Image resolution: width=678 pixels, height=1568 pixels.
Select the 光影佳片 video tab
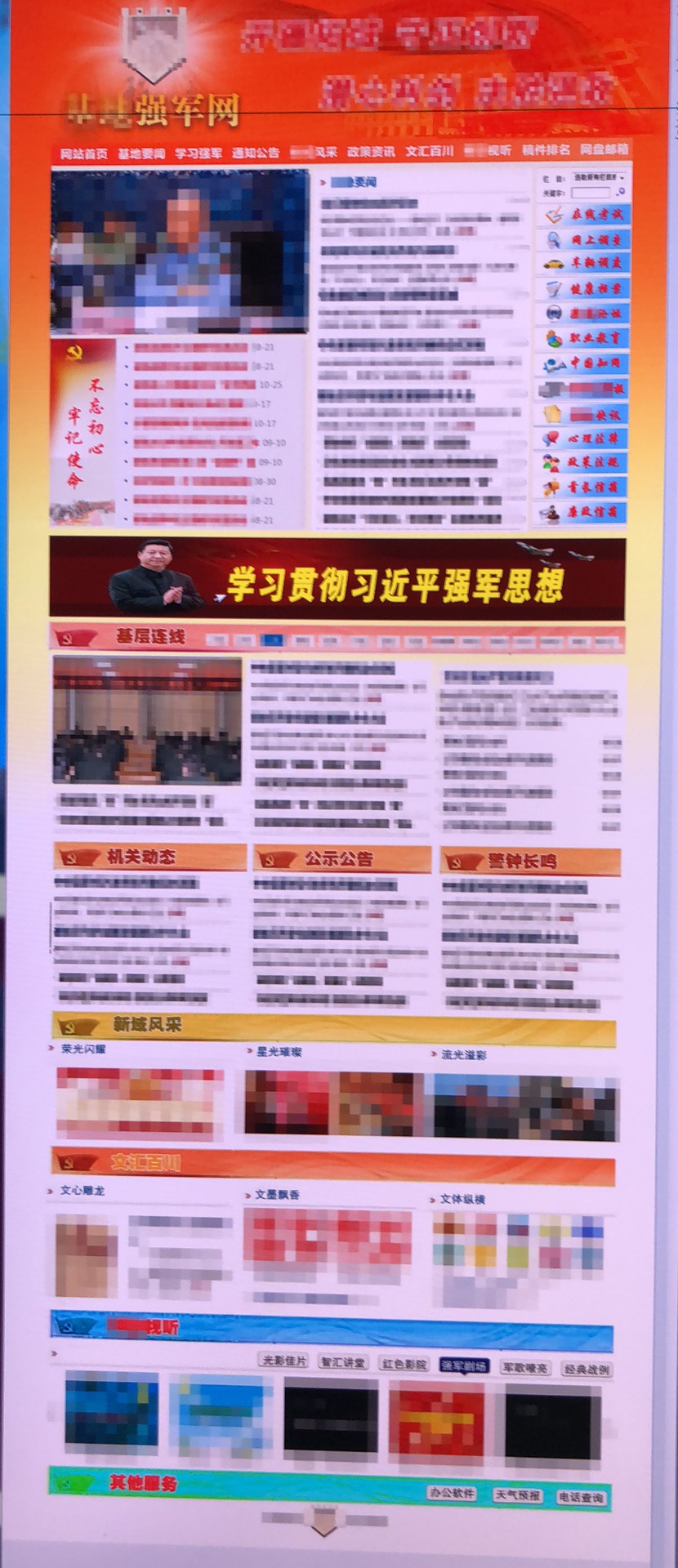(x=283, y=1361)
